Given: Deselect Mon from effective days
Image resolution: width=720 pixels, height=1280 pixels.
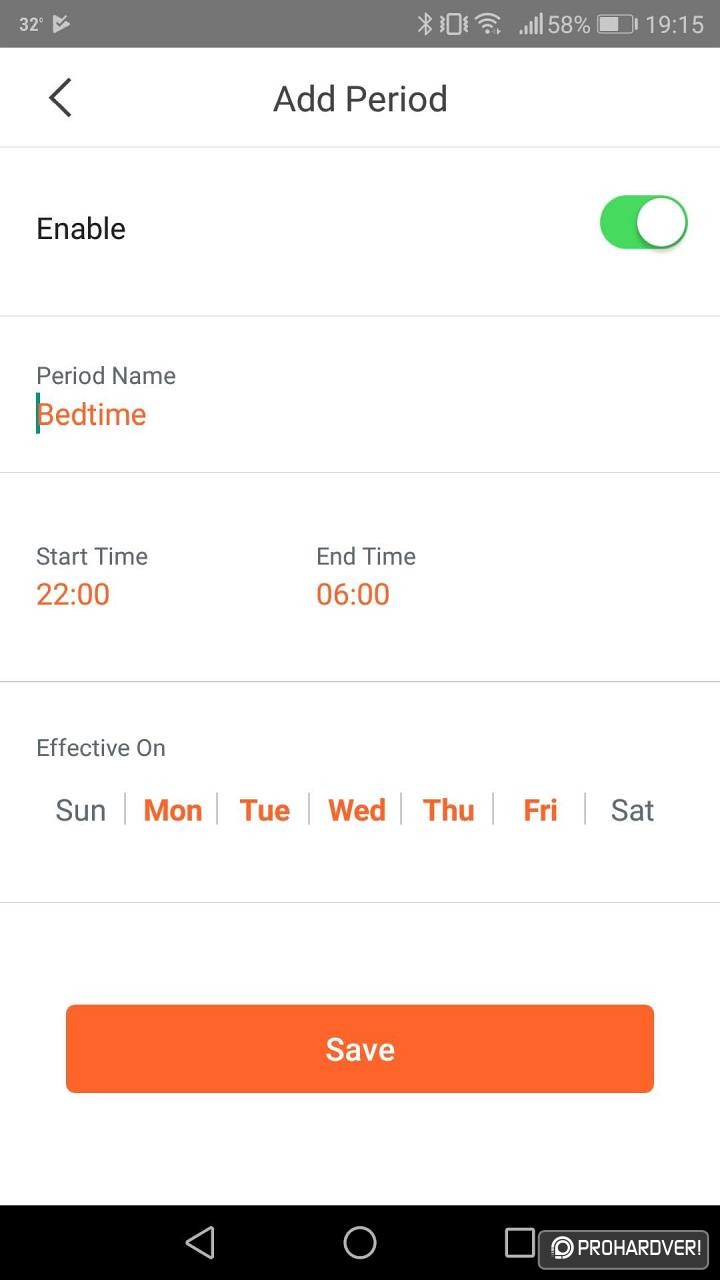Looking at the screenshot, I should pos(173,810).
